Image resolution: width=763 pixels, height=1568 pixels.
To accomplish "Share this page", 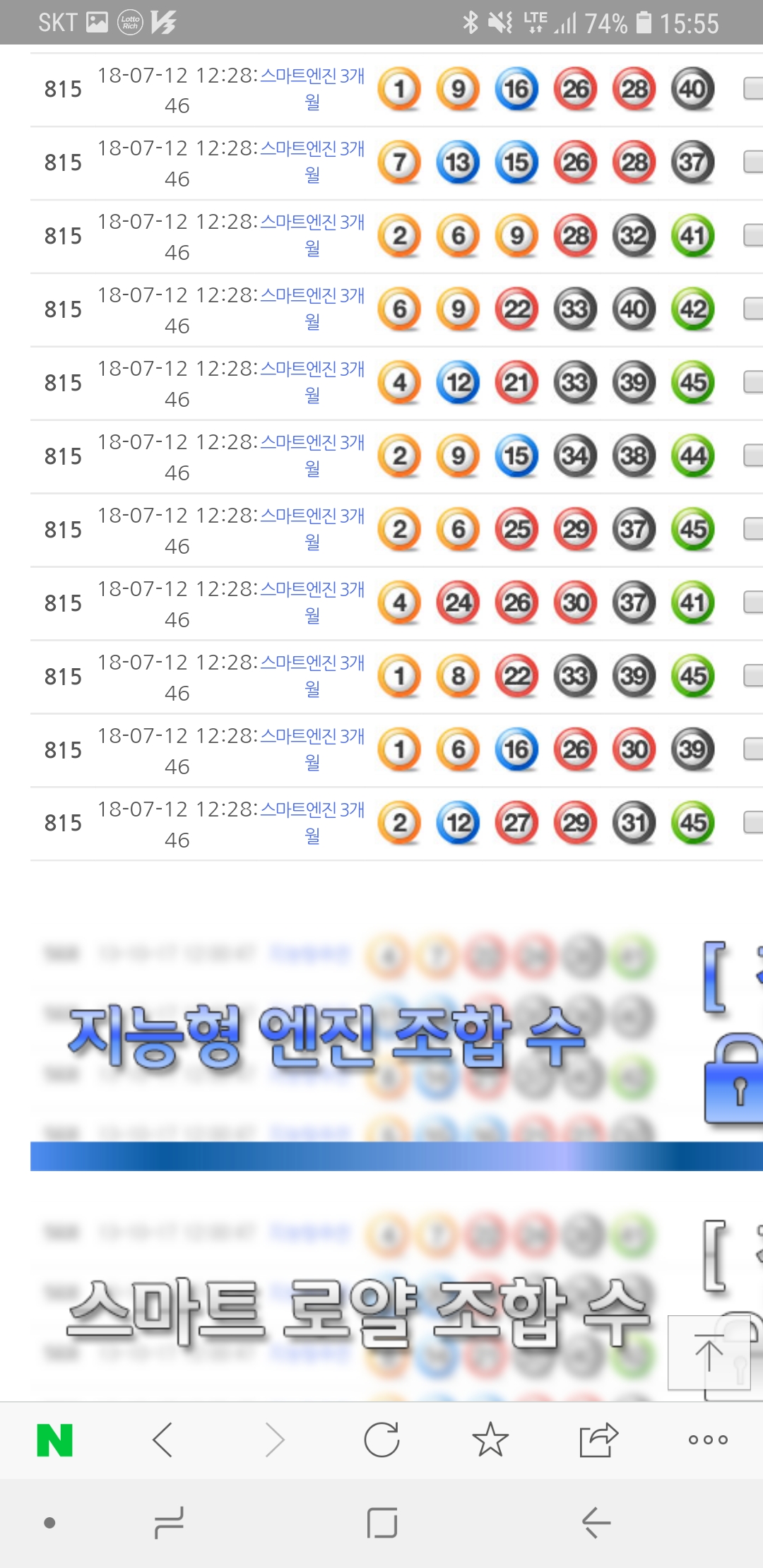I will tap(598, 1440).
